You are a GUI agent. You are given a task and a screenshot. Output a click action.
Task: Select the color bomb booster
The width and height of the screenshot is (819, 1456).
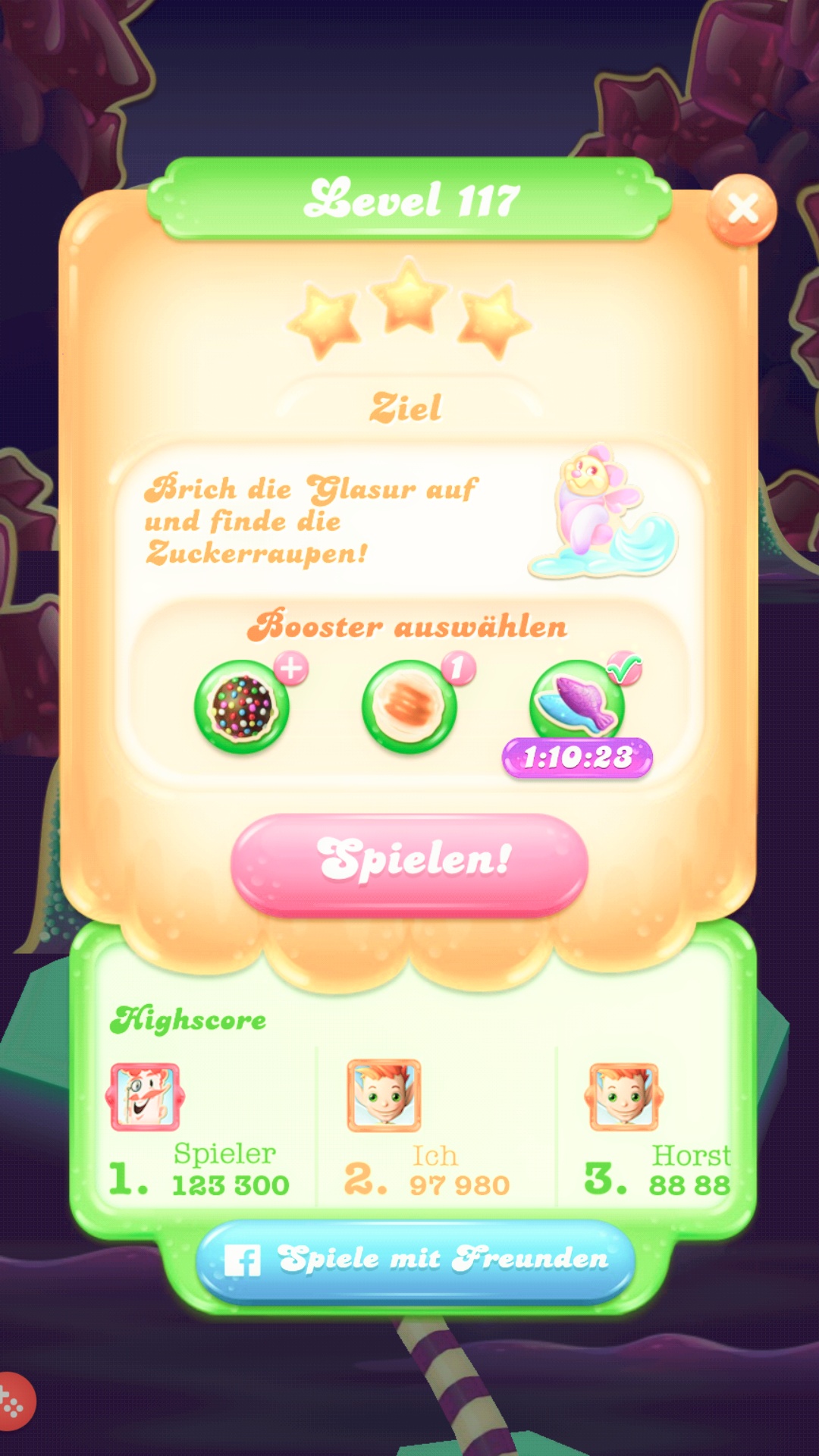point(242,707)
